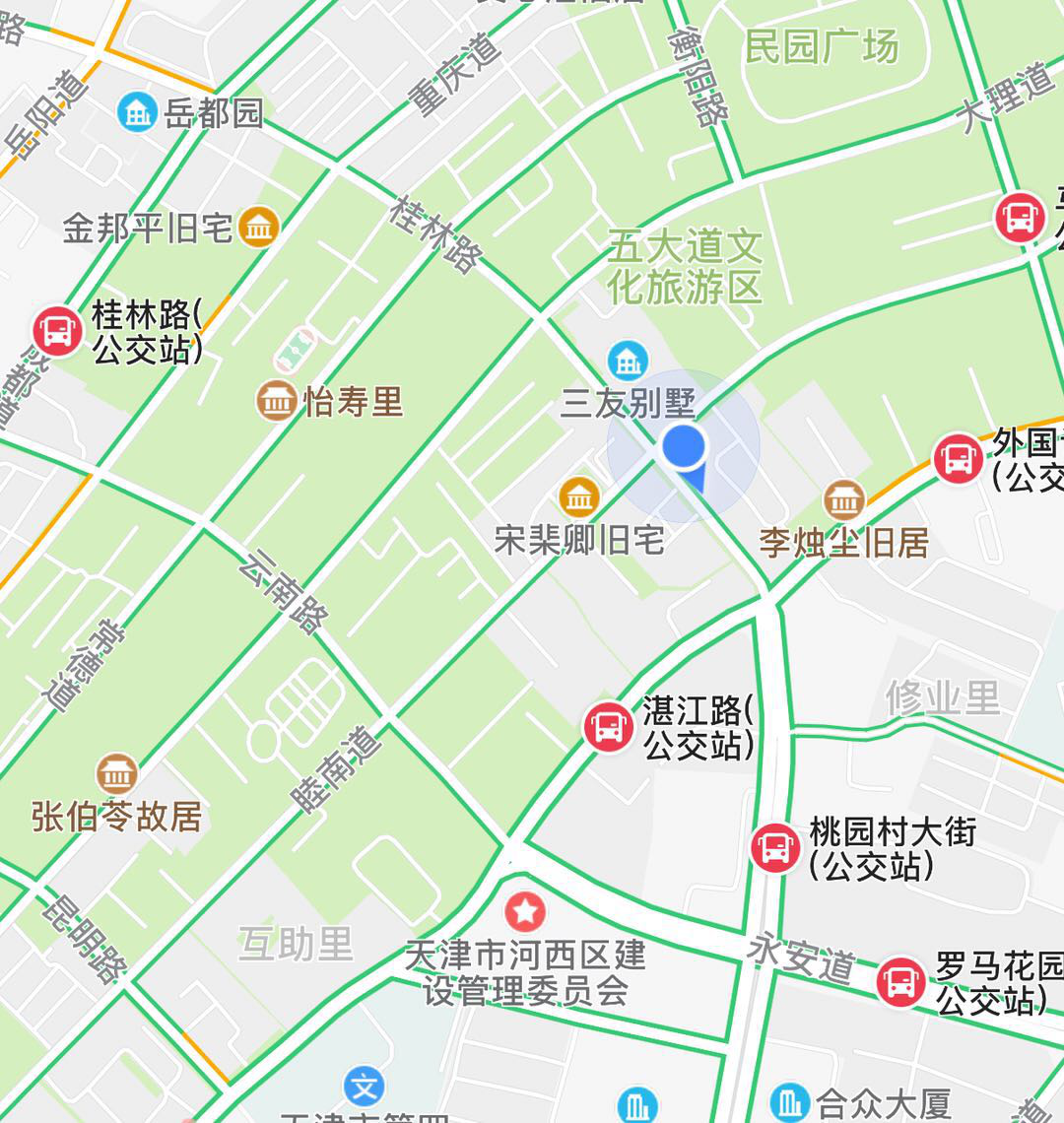
Task: Open the 李烛尘旧居 landmark marker
Action: 844,500
